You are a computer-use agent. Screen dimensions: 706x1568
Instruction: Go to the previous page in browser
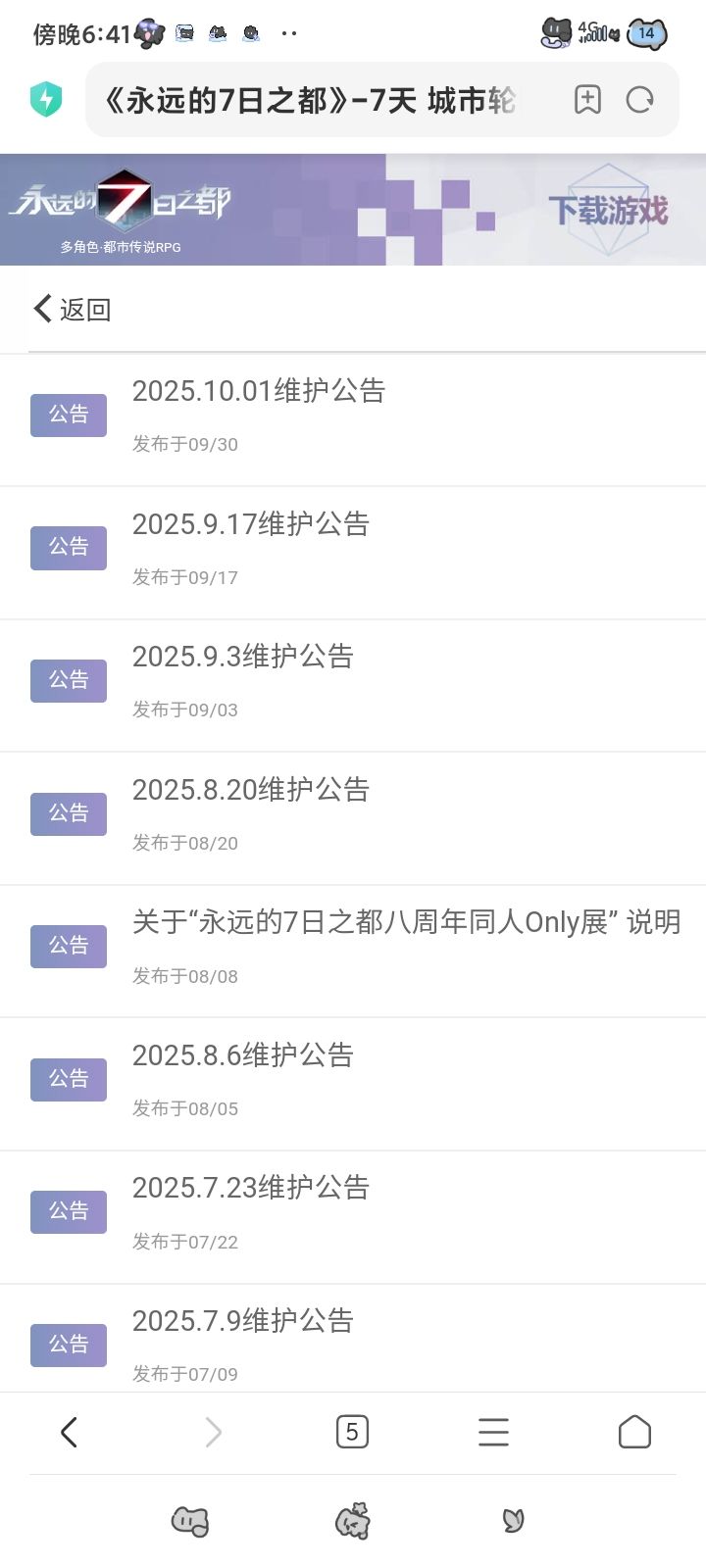click(69, 1433)
